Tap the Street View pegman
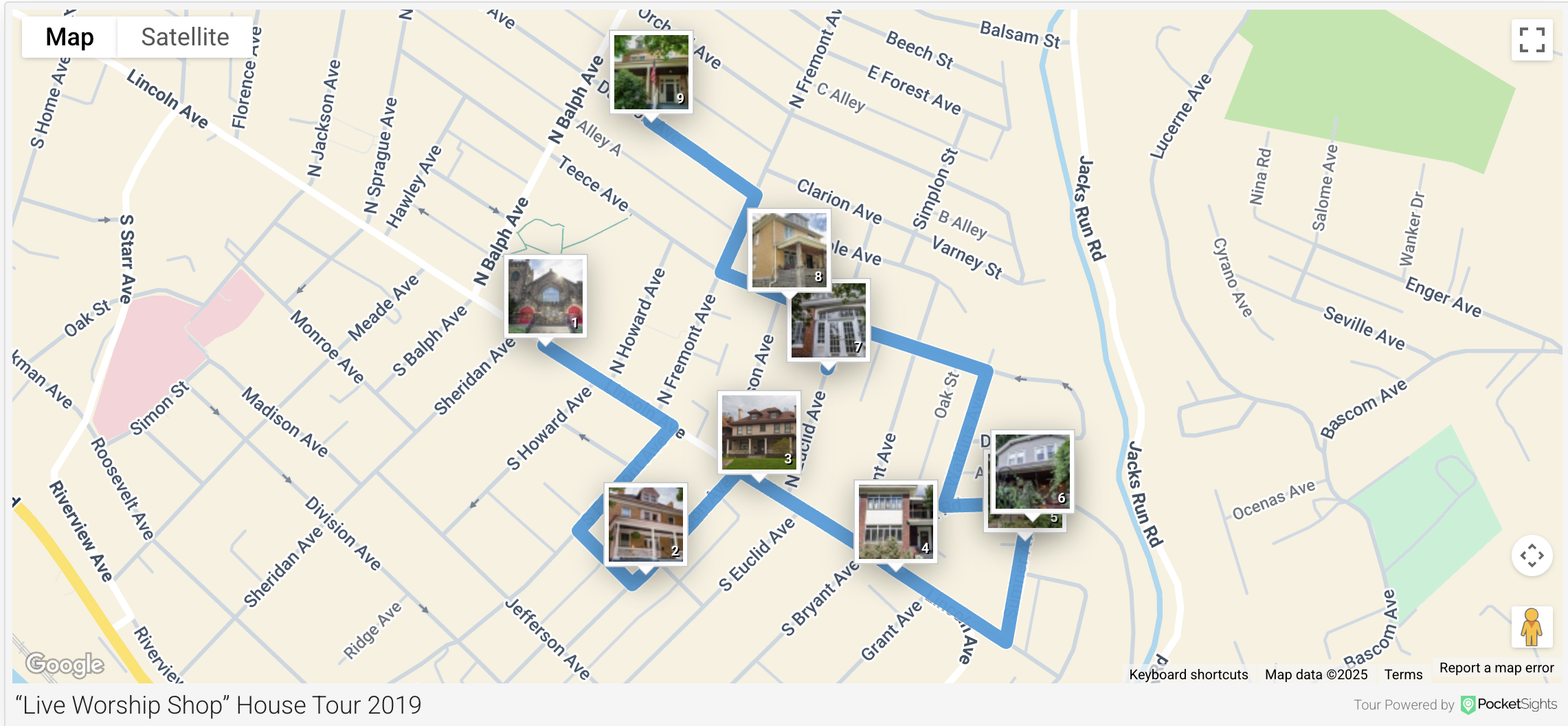Screen dimensions: 1568x726 click(1532, 626)
